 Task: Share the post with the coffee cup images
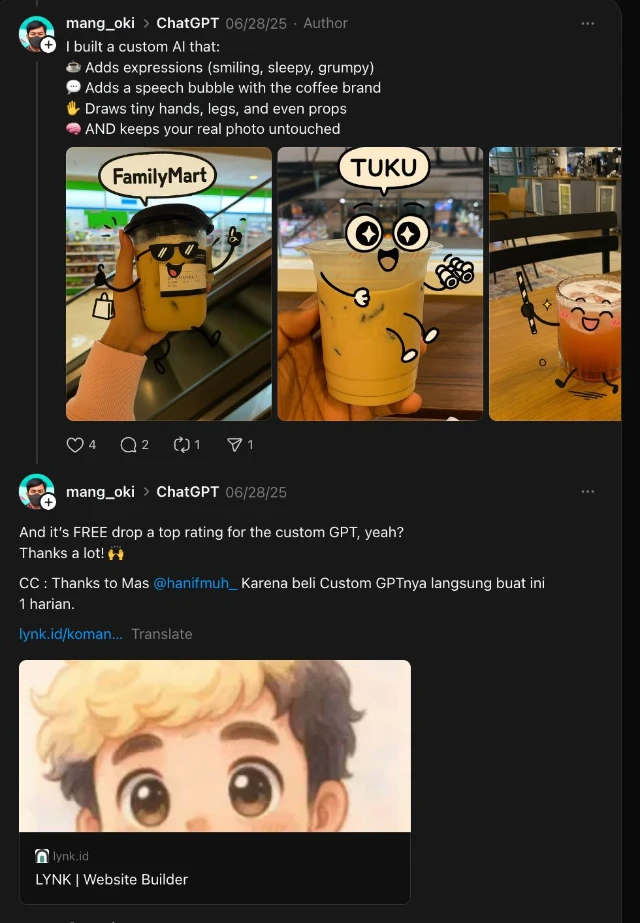(x=235, y=445)
